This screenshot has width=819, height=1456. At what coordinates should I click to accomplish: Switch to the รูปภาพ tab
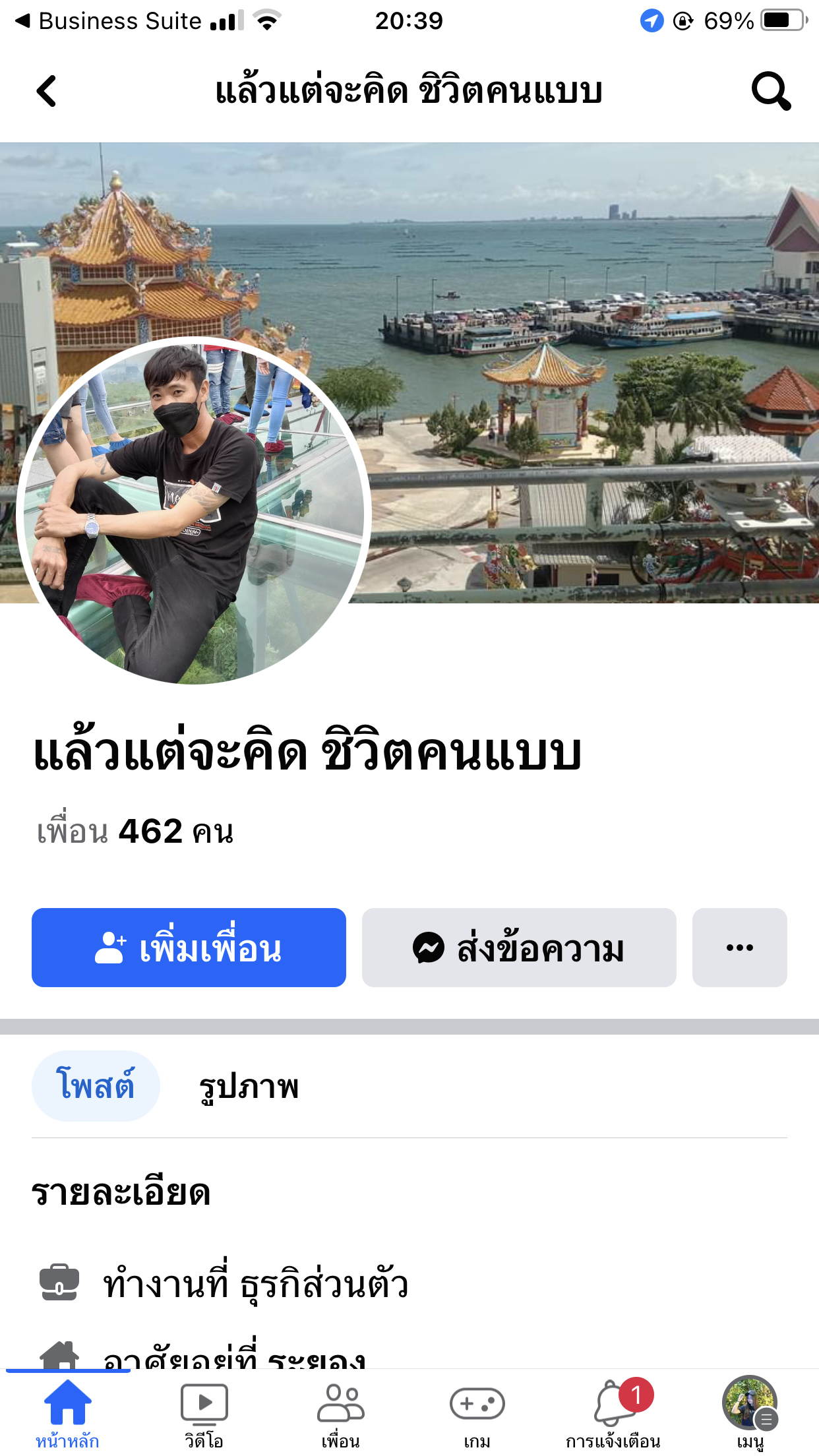(249, 1087)
